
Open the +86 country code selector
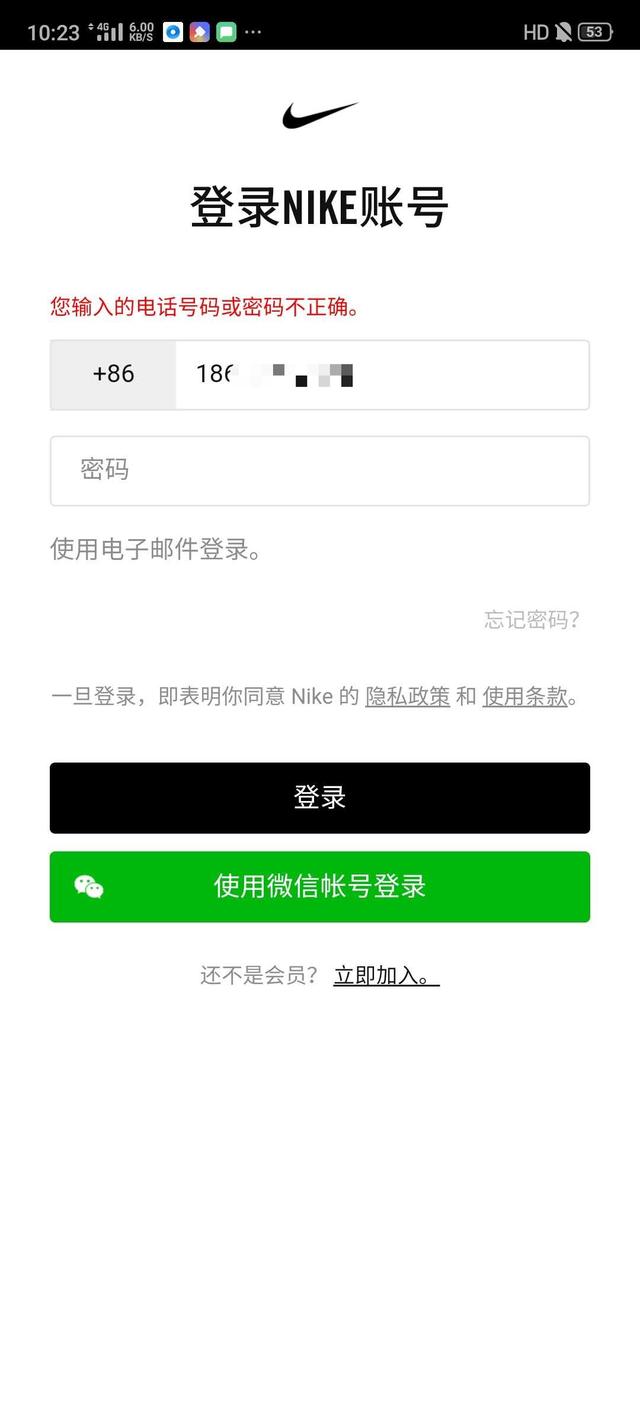pos(113,374)
